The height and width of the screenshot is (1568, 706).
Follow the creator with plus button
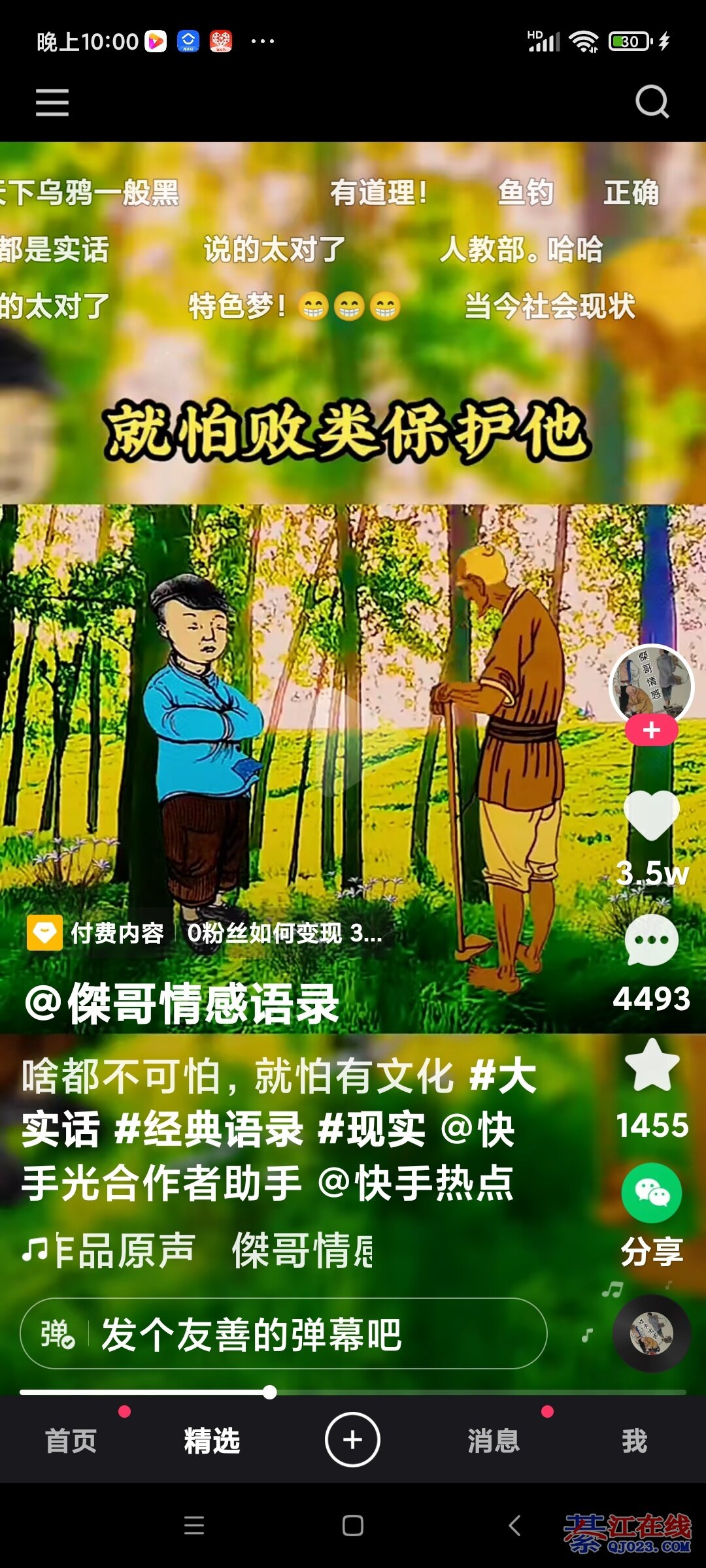coord(651,730)
